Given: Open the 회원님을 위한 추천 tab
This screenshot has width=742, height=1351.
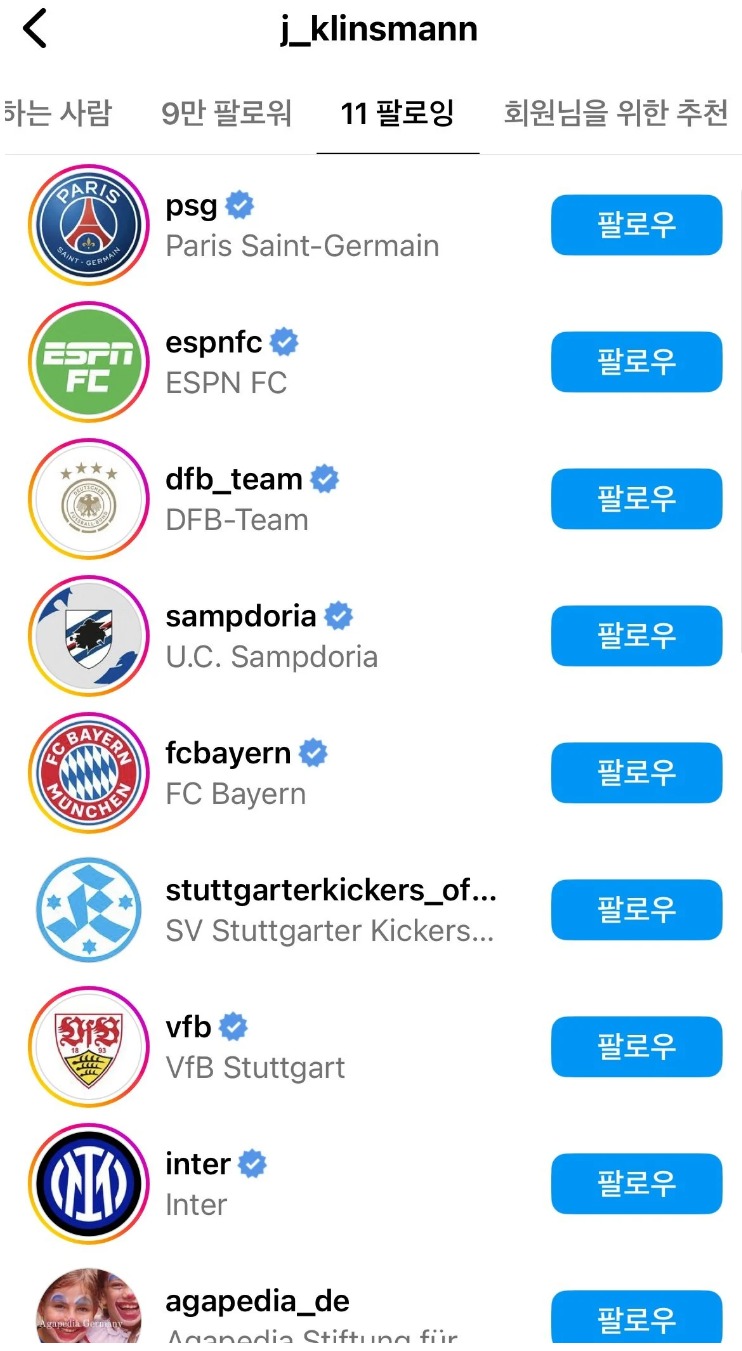Looking at the screenshot, I should (615, 113).
